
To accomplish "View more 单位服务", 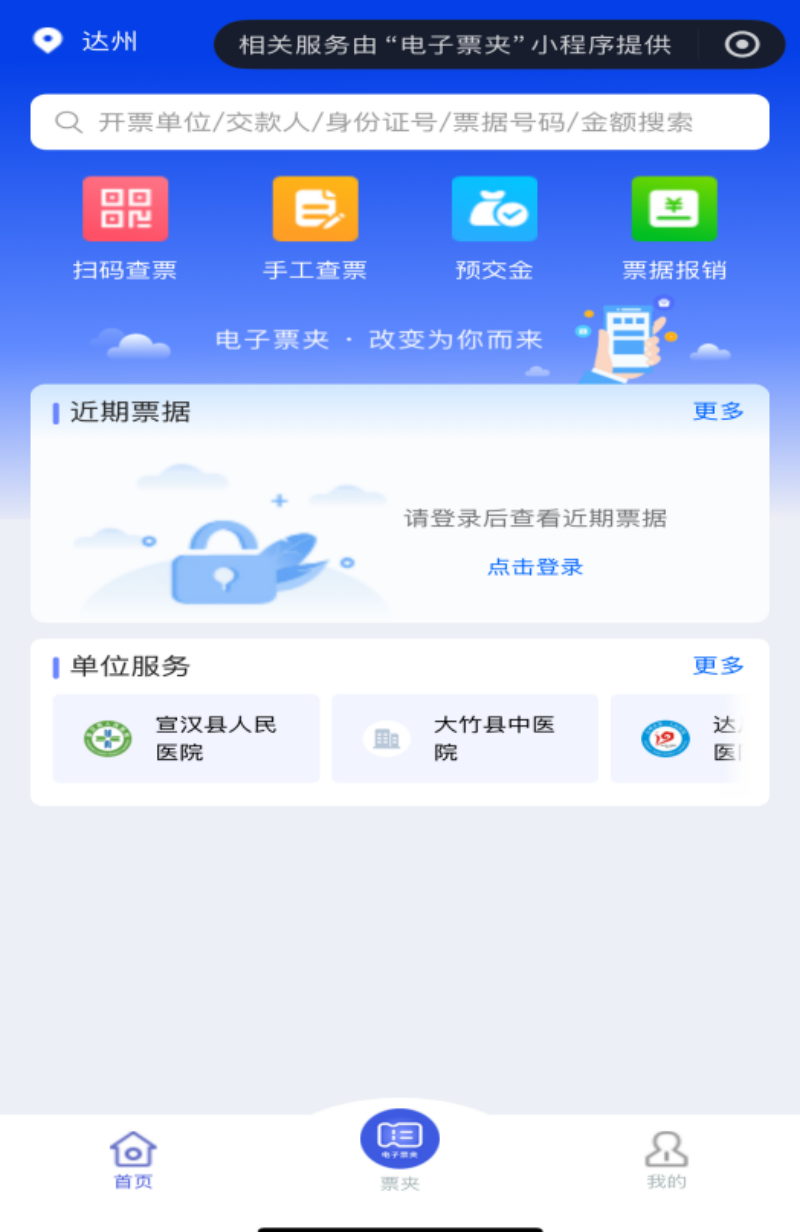I will (x=718, y=666).
